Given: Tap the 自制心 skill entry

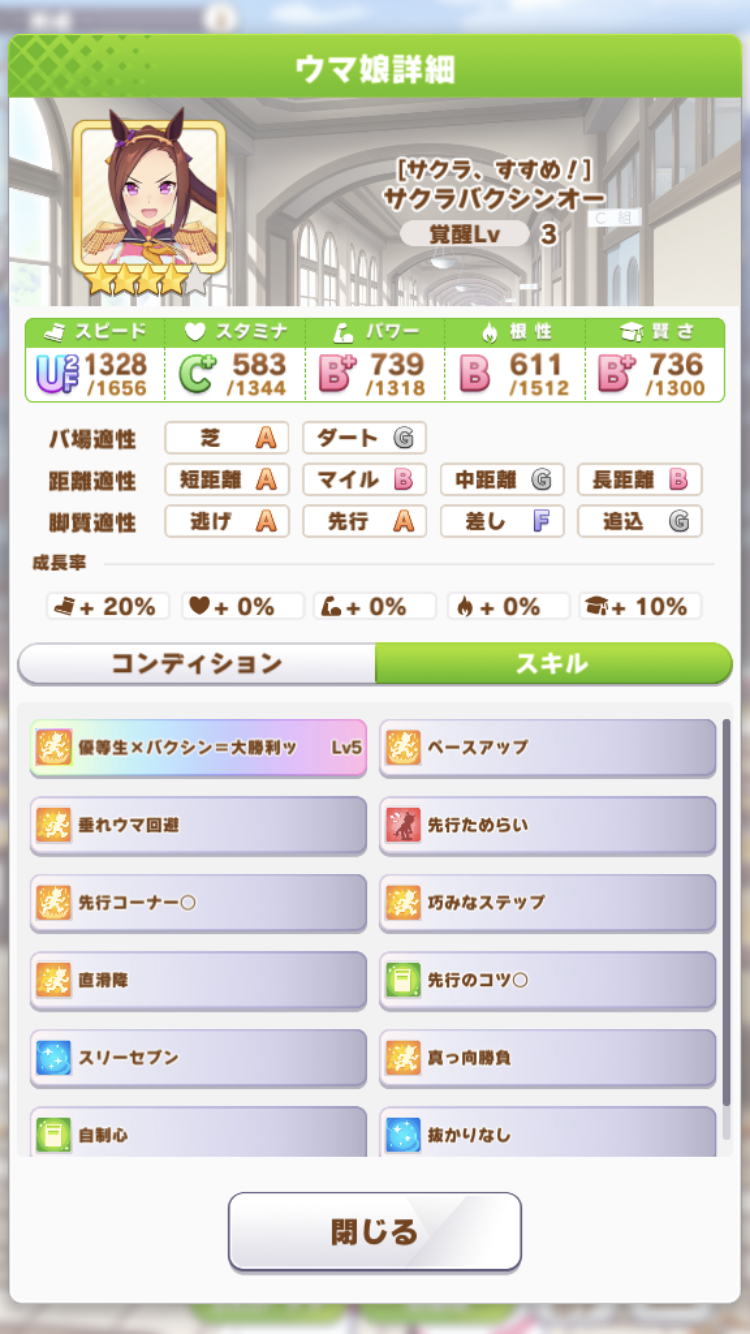Looking at the screenshot, I should [198, 1134].
